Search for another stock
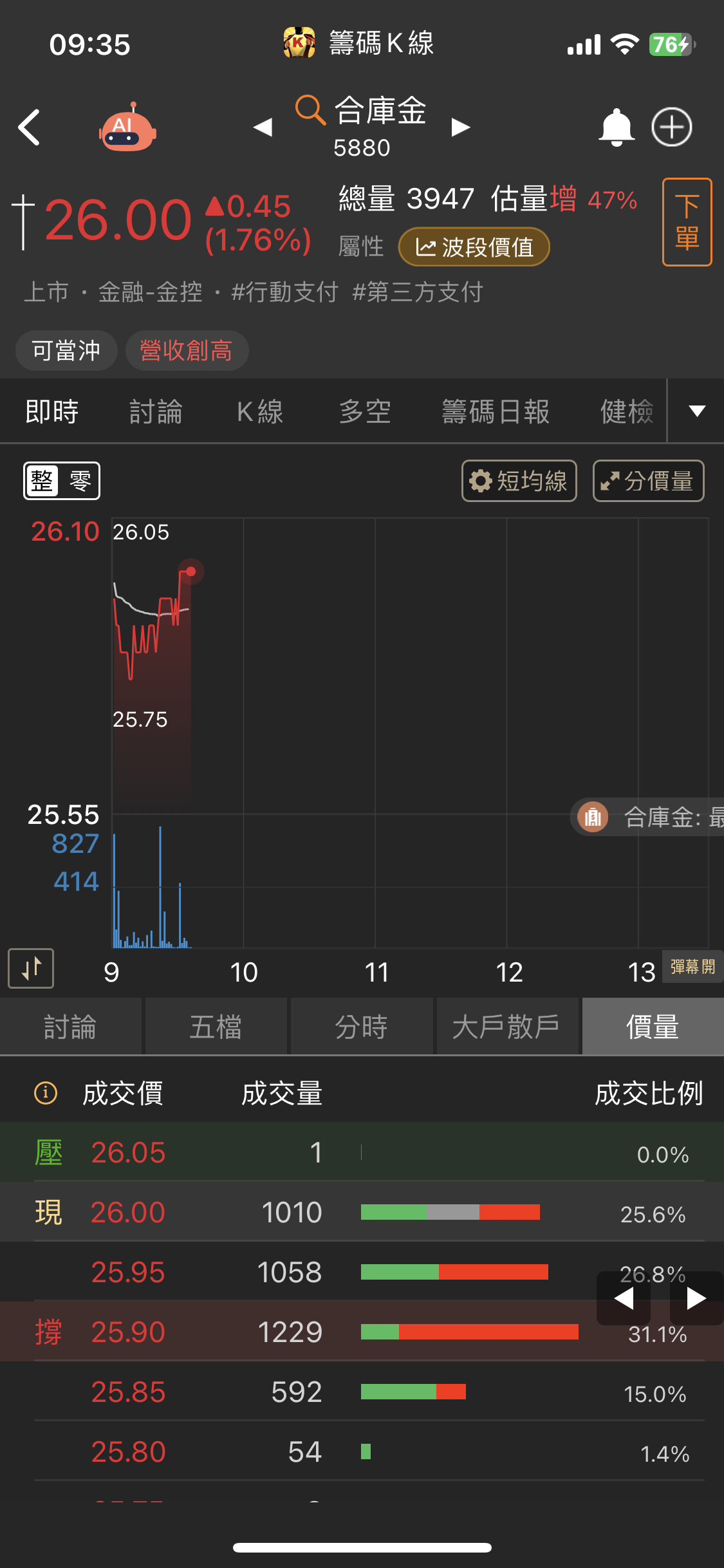The width and height of the screenshot is (724, 1568). 310,109
